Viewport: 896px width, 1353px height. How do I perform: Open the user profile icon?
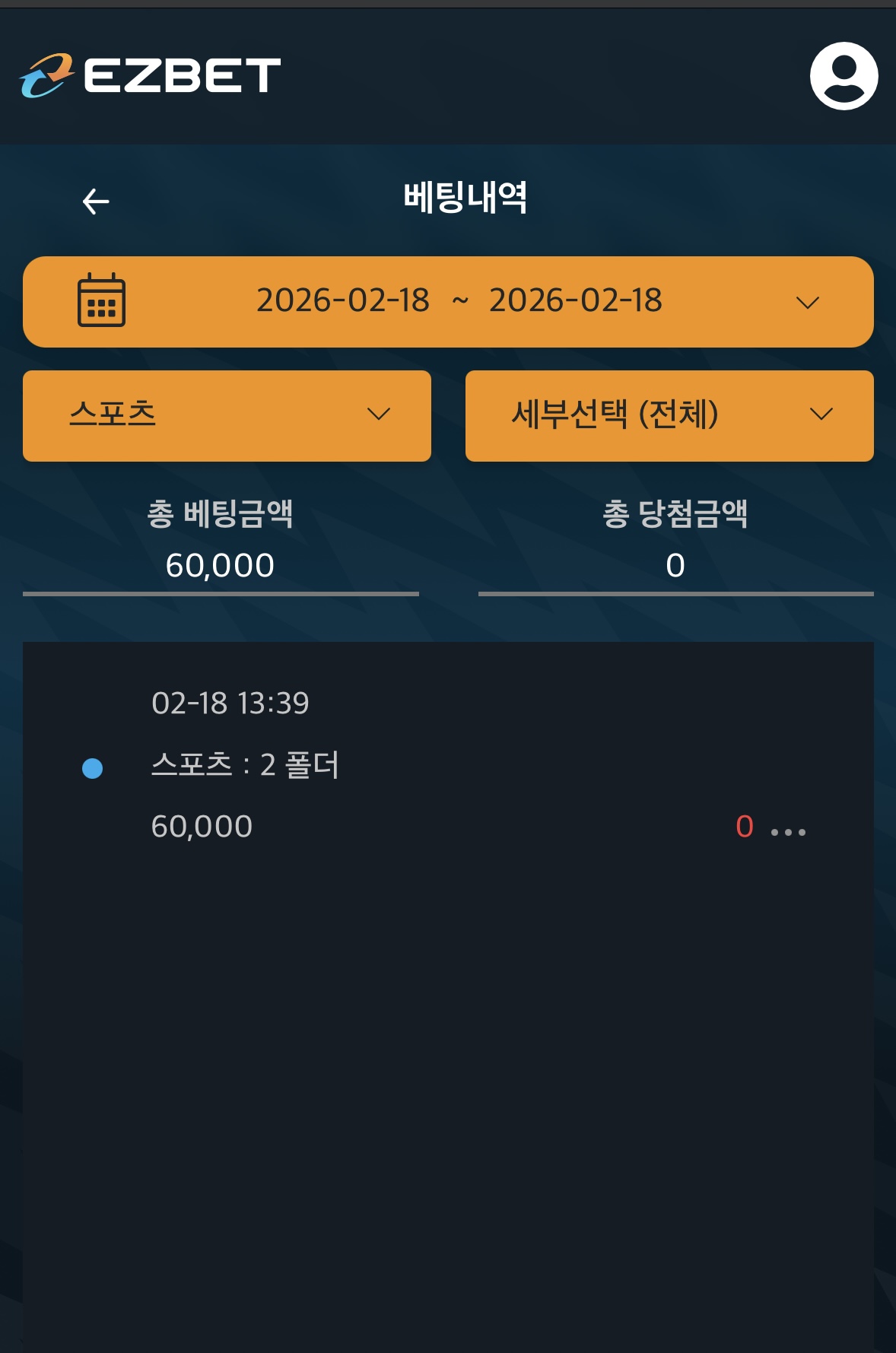coord(844,76)
